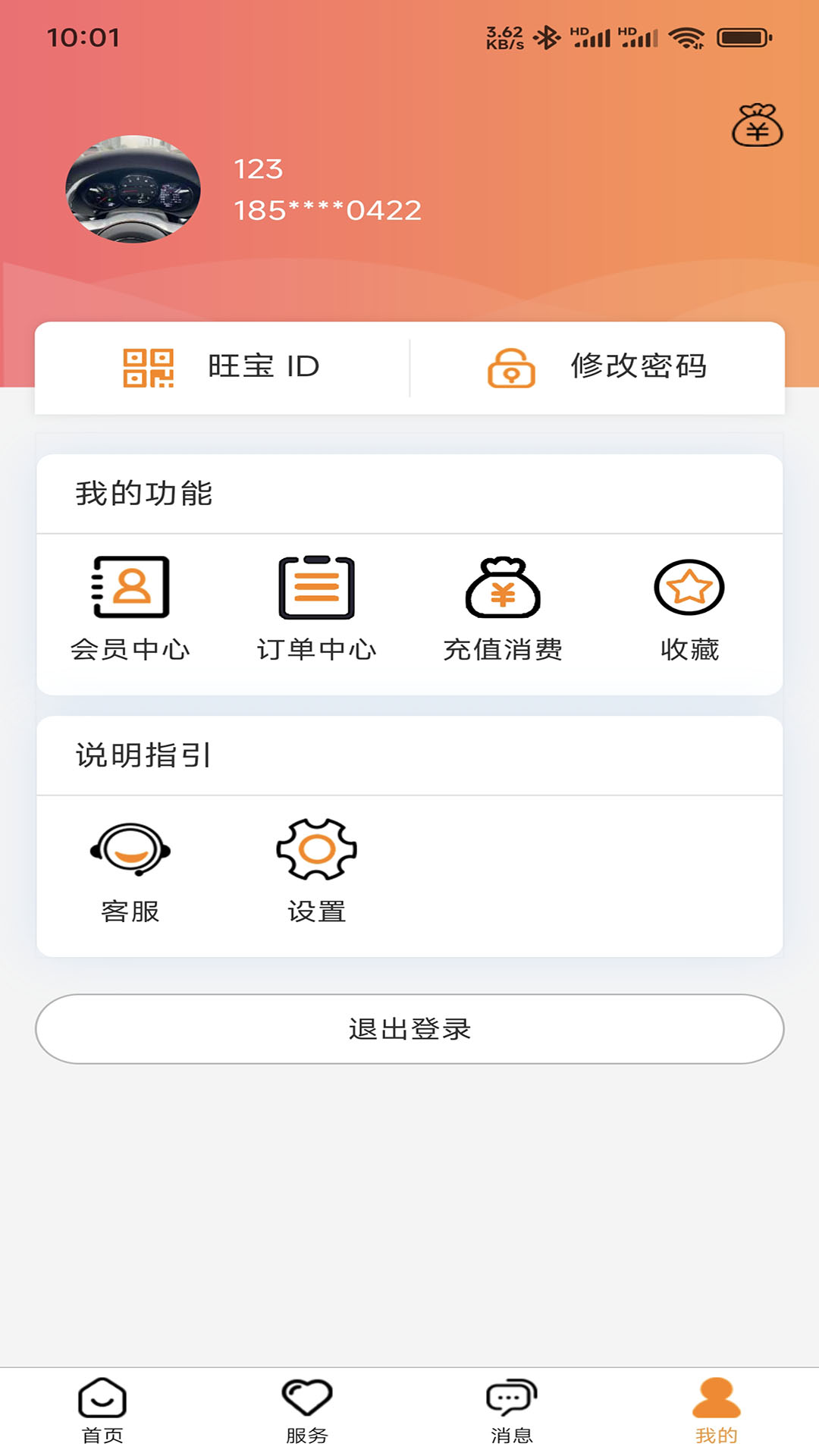
Task: Click the masked phone number 185****0422
Action: coord(328,210)
